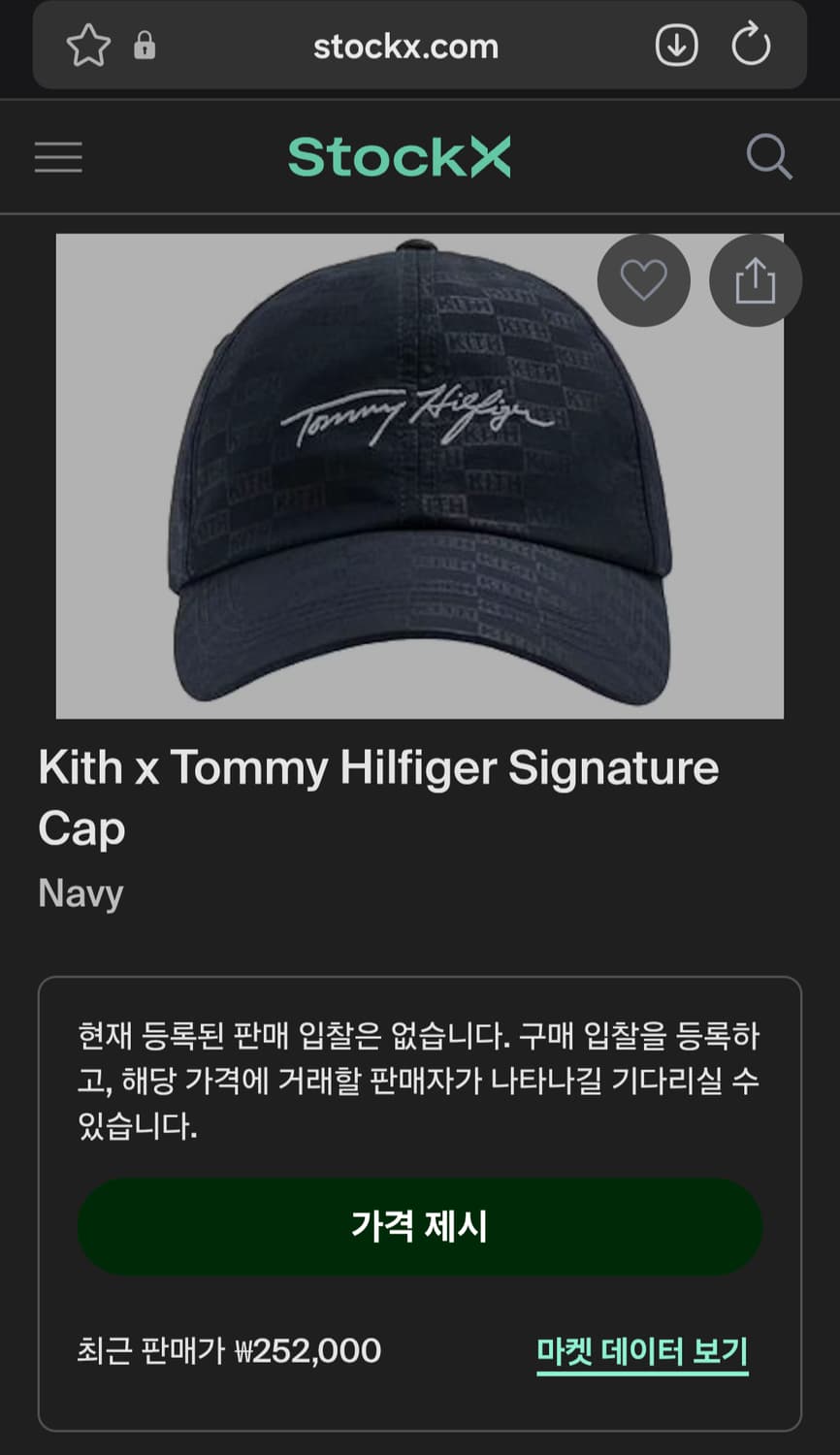Select the Navy colorway label

pos(80,893)
